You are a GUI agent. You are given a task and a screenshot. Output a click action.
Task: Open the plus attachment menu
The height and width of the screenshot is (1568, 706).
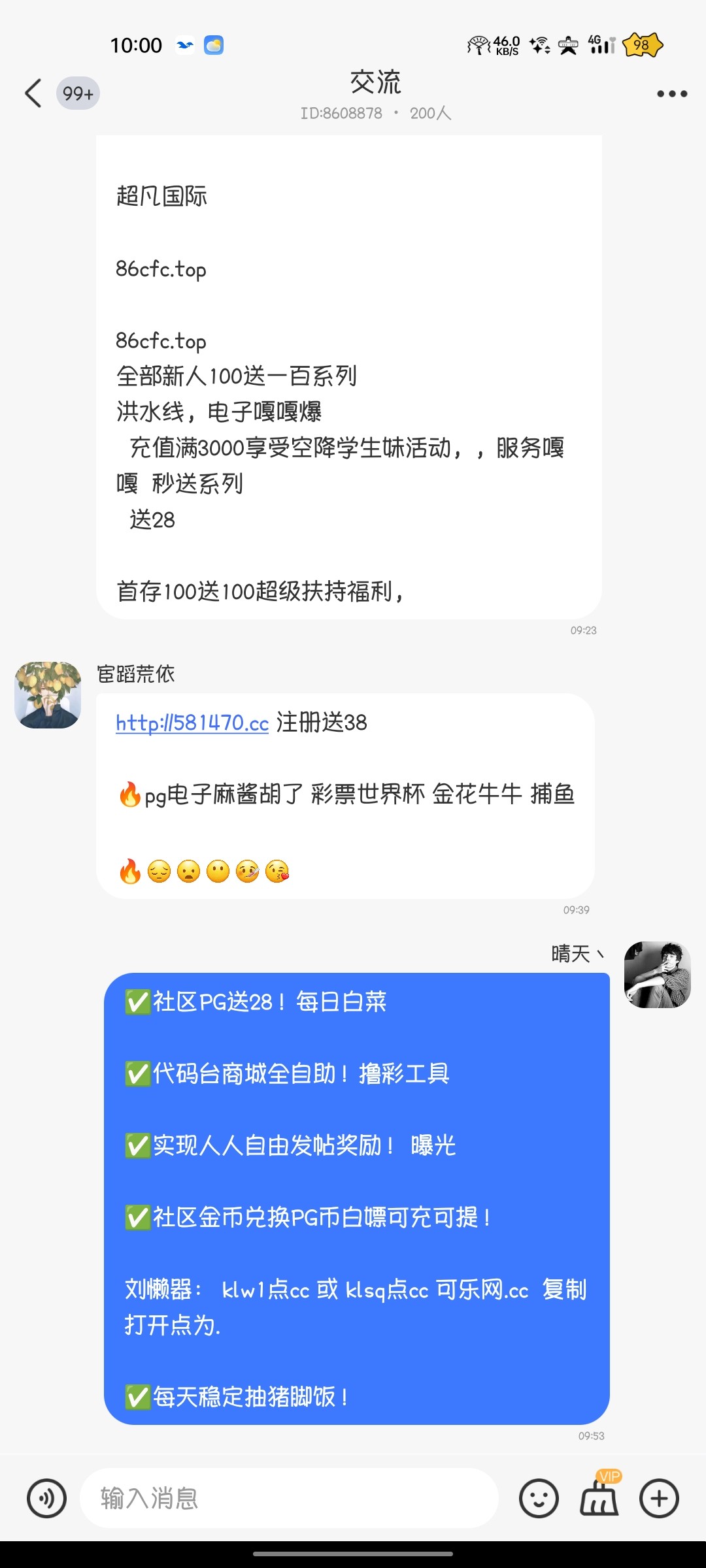point(659,1498)
